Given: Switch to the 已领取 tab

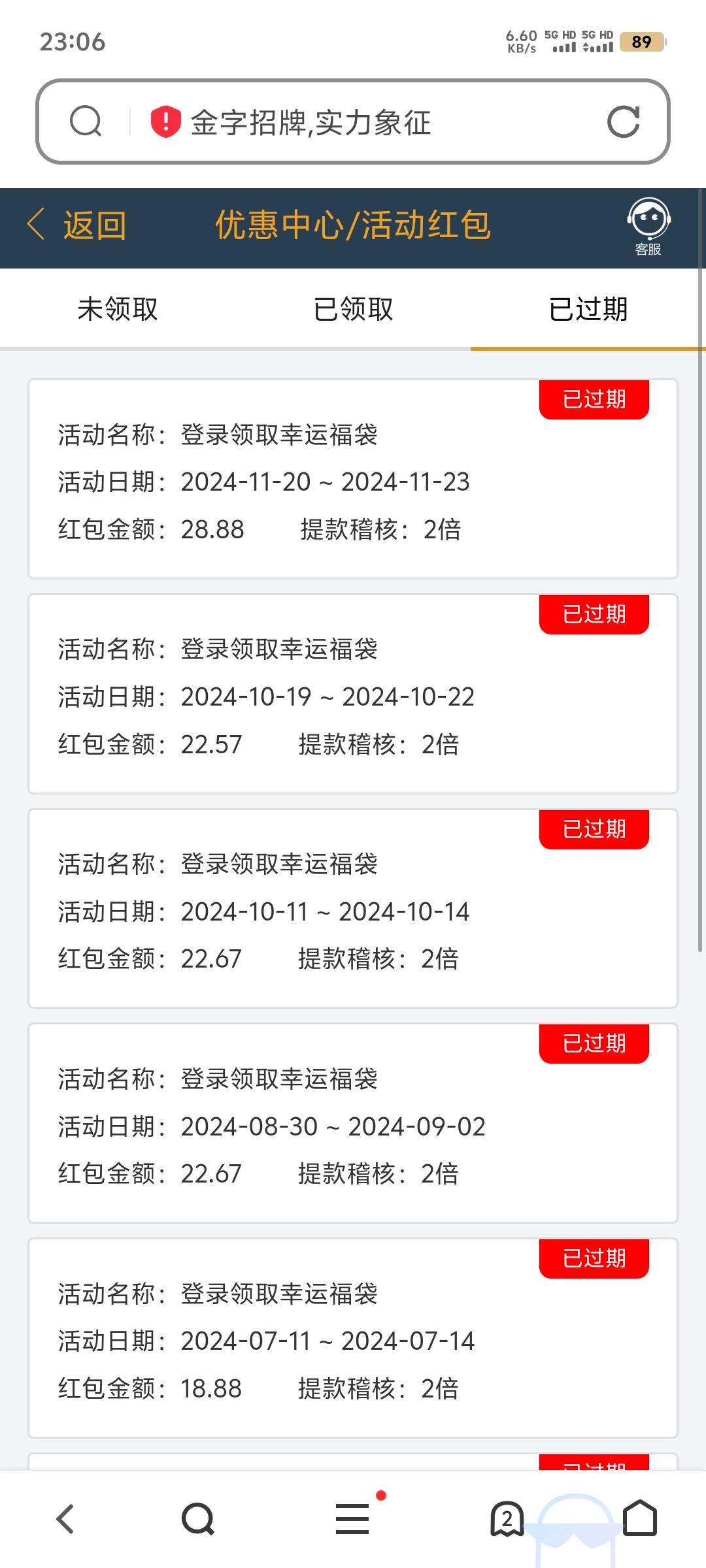Looking at the screenshot, I should tap(353, 309).
